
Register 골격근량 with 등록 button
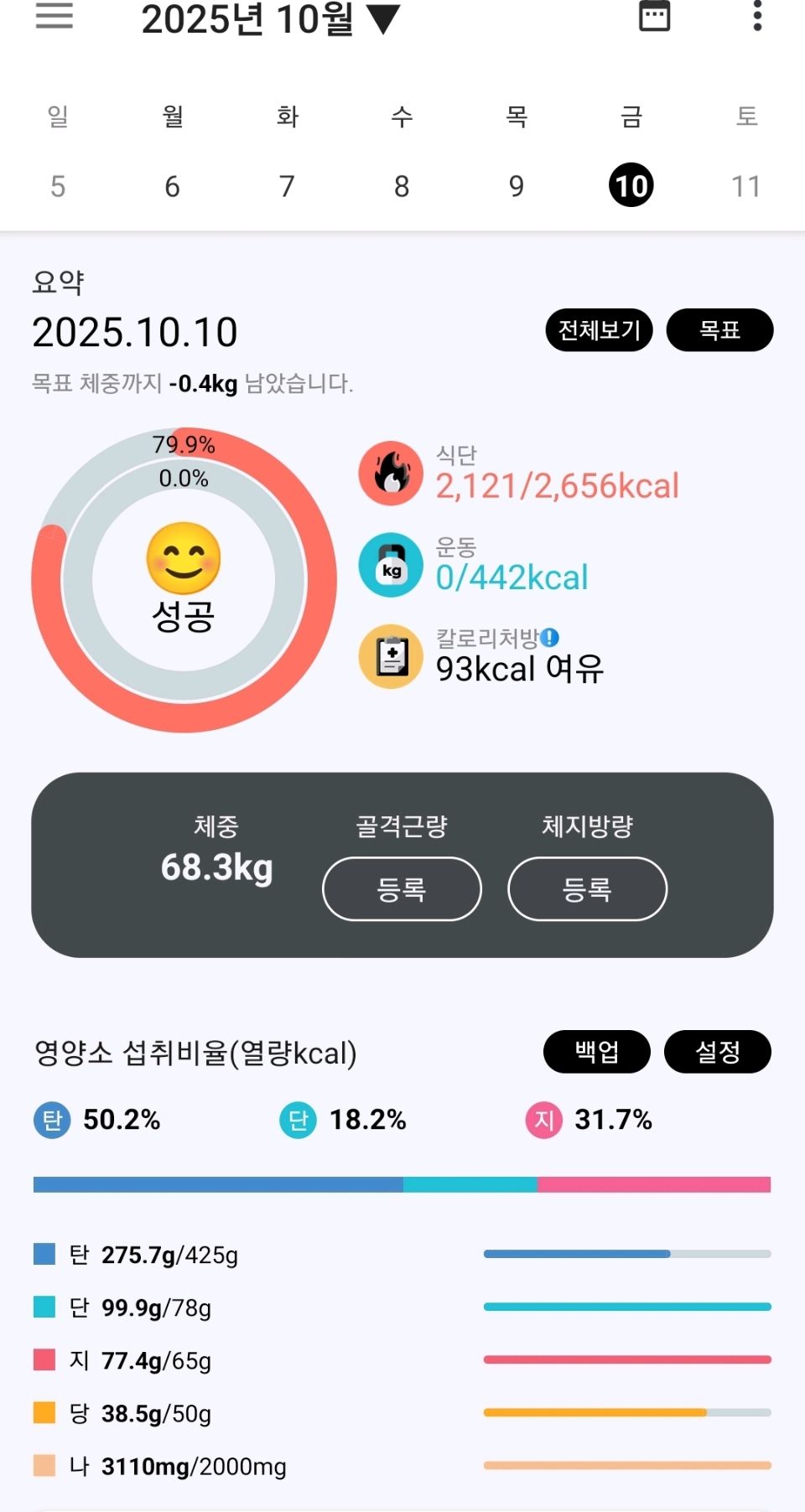[402, 888]
